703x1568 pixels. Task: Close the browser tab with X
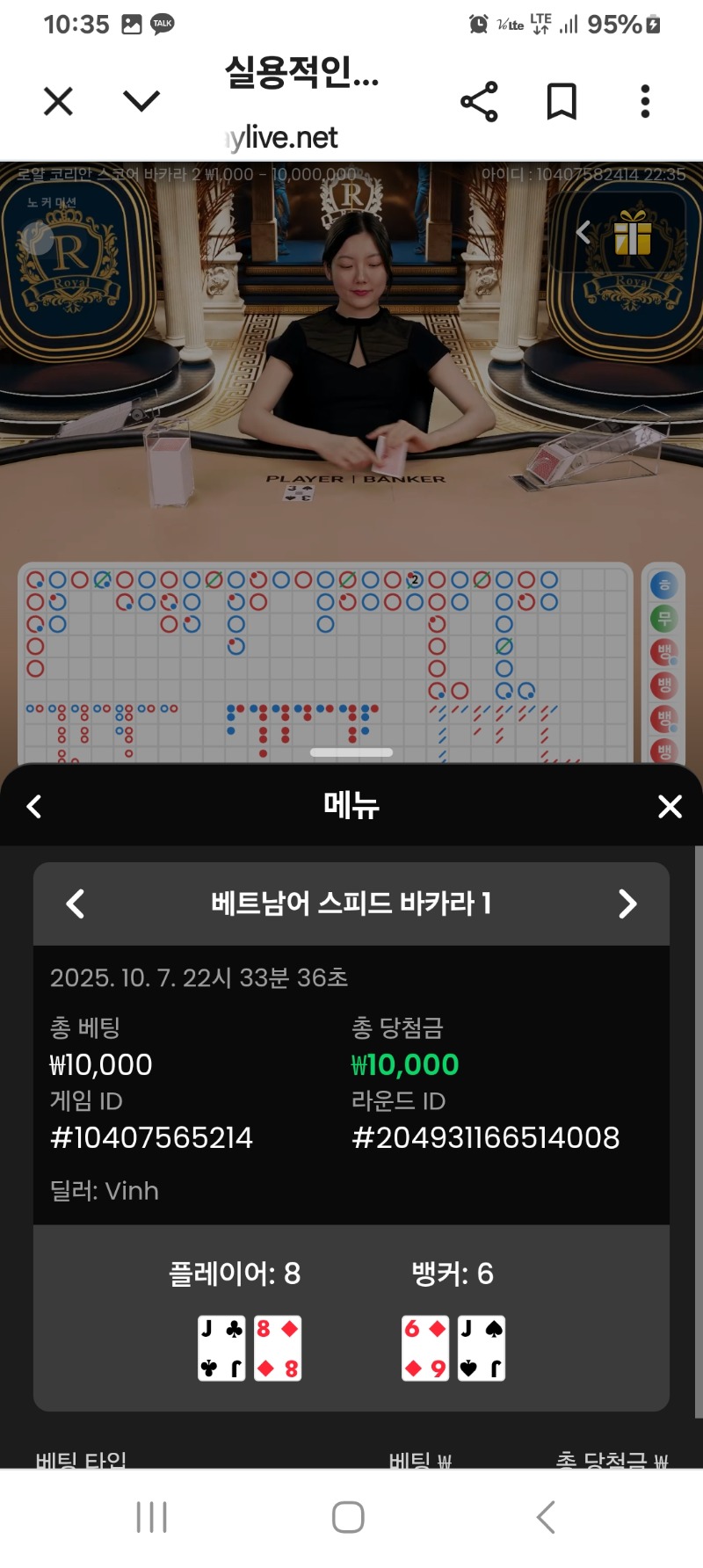58,102
